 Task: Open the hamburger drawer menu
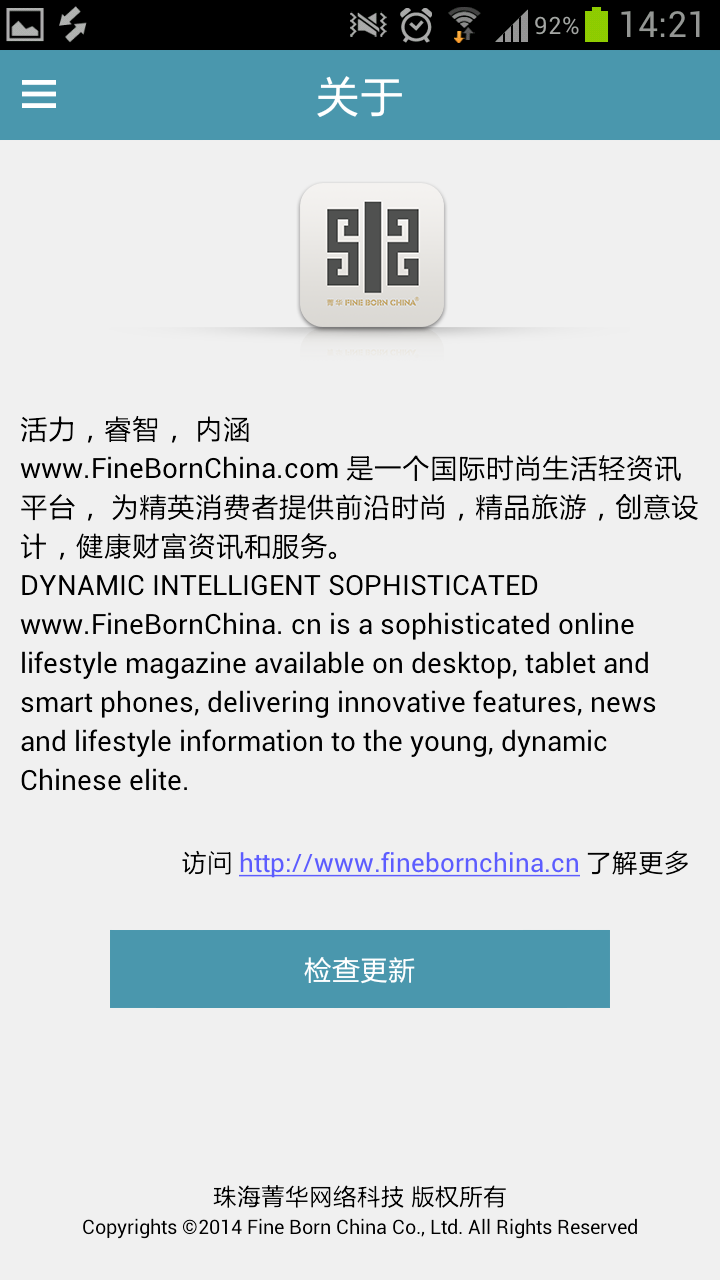pyautogui.click(x=39, y=95)
